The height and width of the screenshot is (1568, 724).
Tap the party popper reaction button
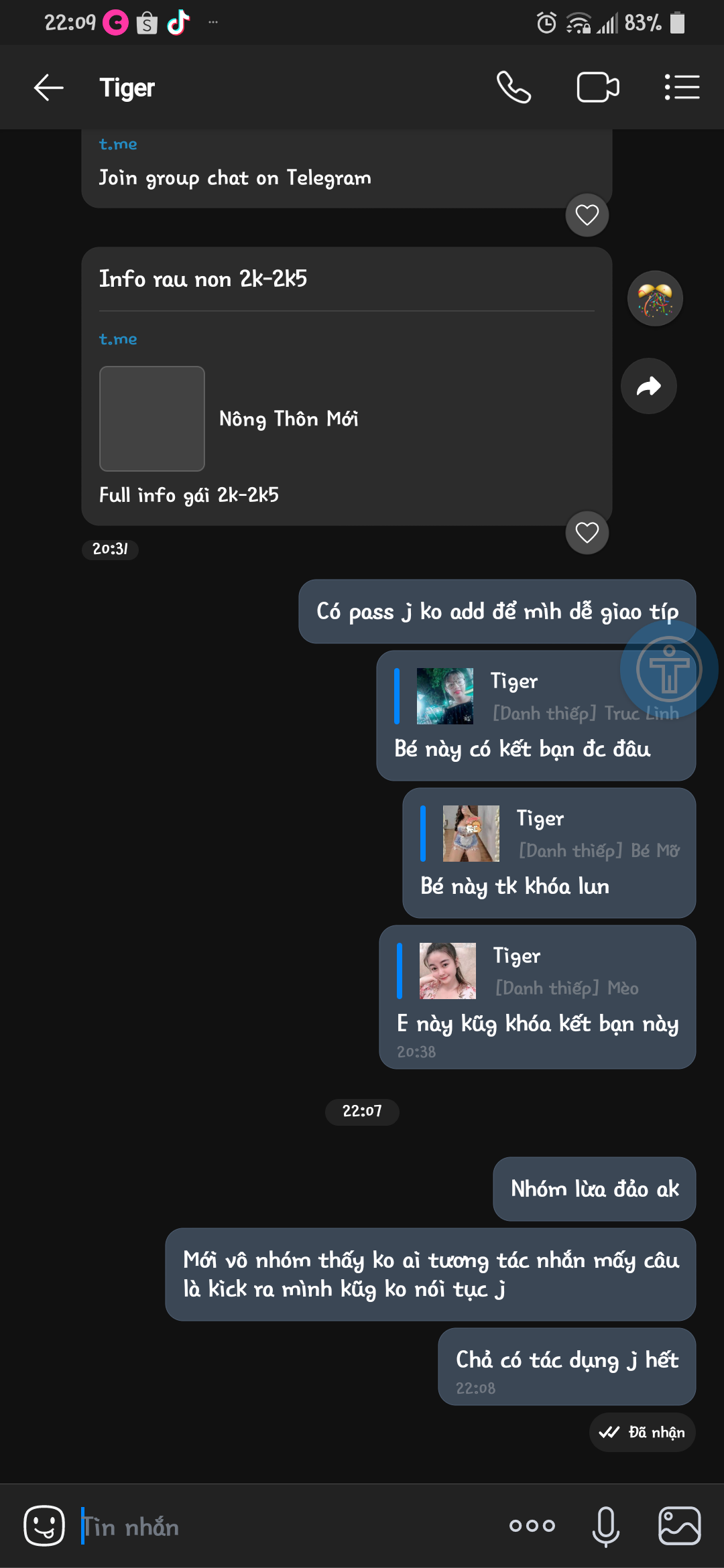pyautogui.click(x=655, y=299)
